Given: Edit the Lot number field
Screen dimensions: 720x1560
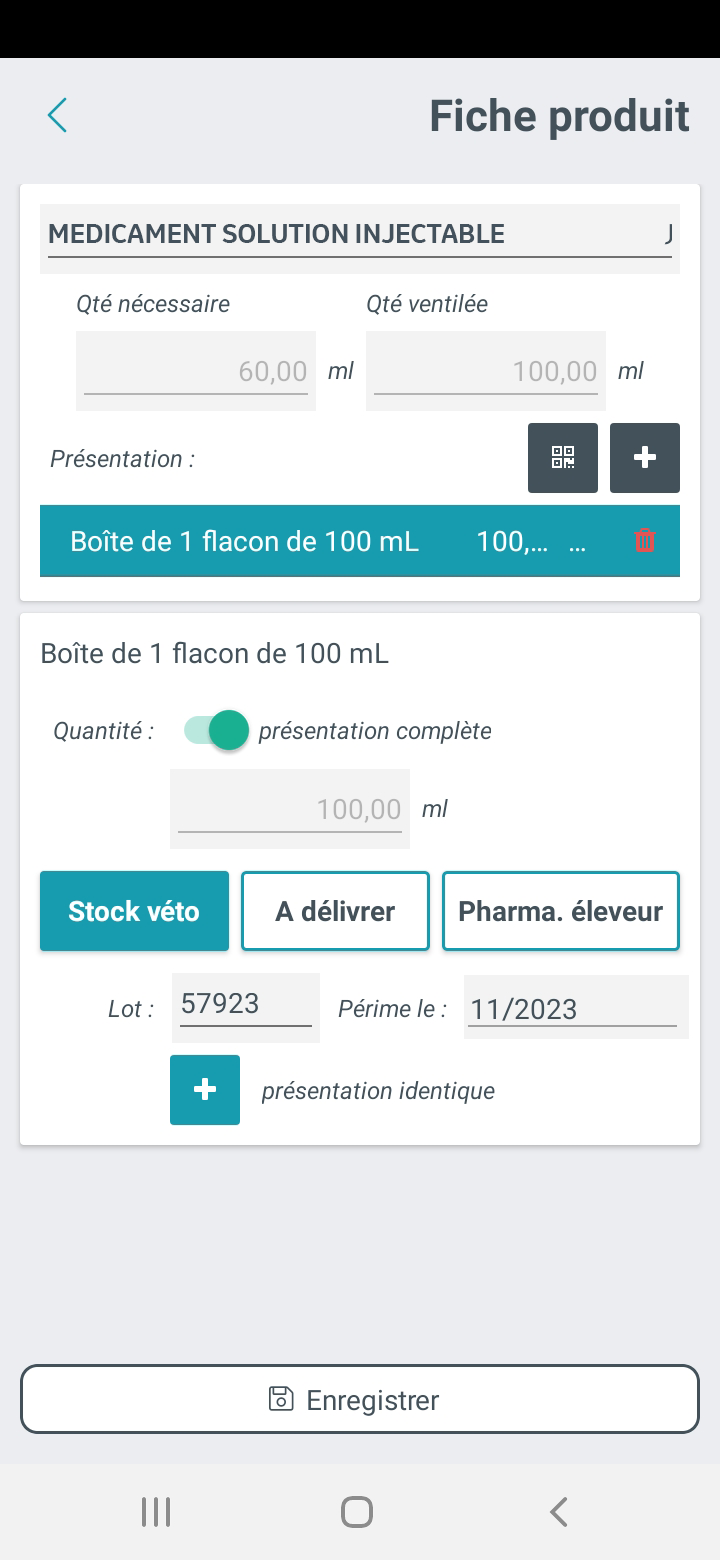Looking at the screenshot, I should click(246, 1007).
